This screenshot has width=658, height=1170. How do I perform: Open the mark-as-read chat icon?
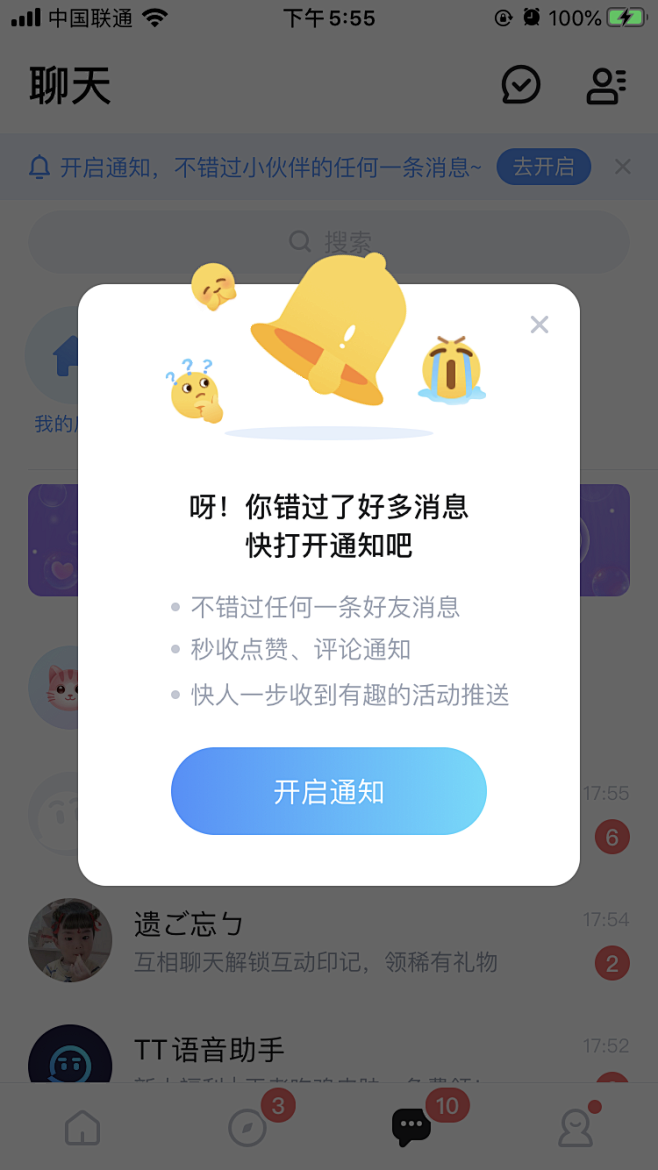tap(520, 86)
